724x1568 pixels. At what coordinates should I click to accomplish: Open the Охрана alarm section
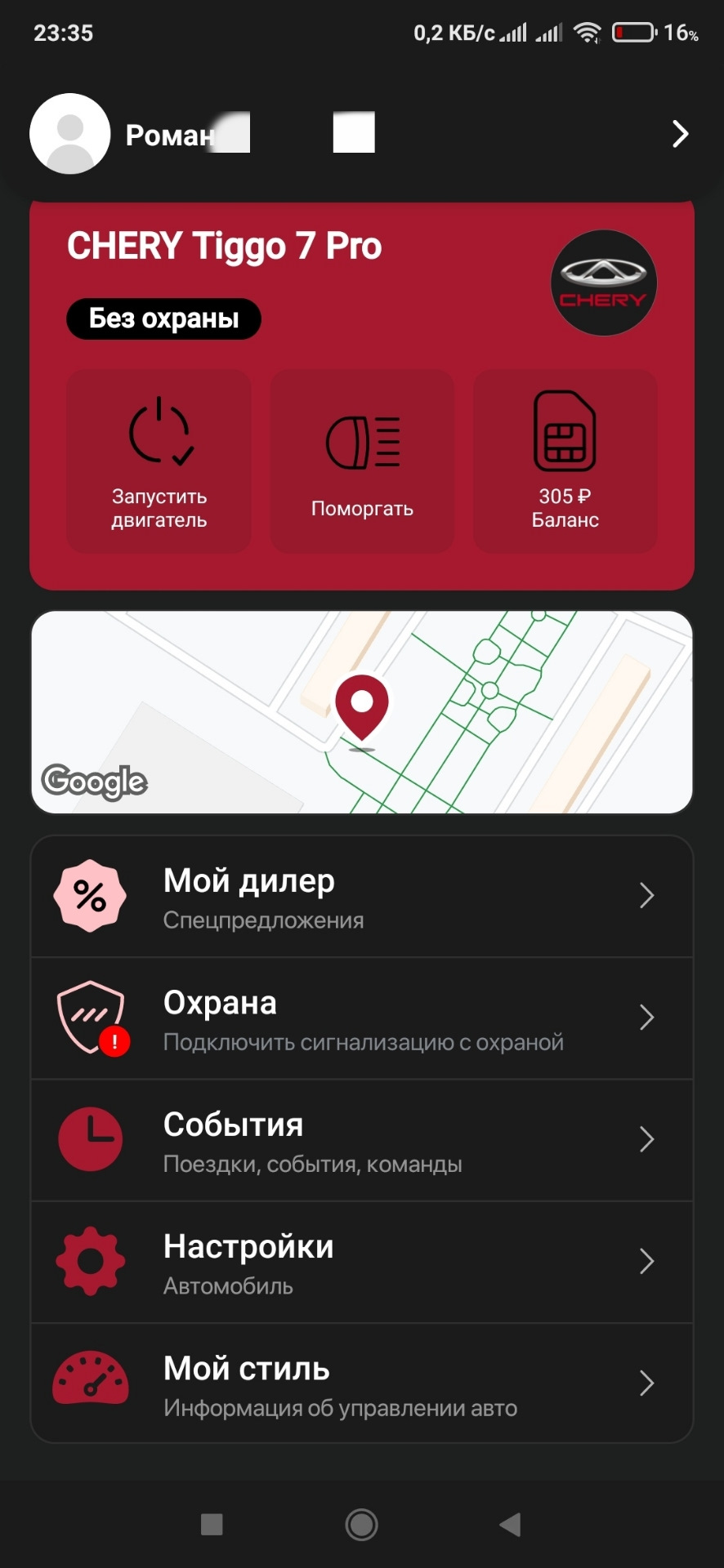(362, 1018)
